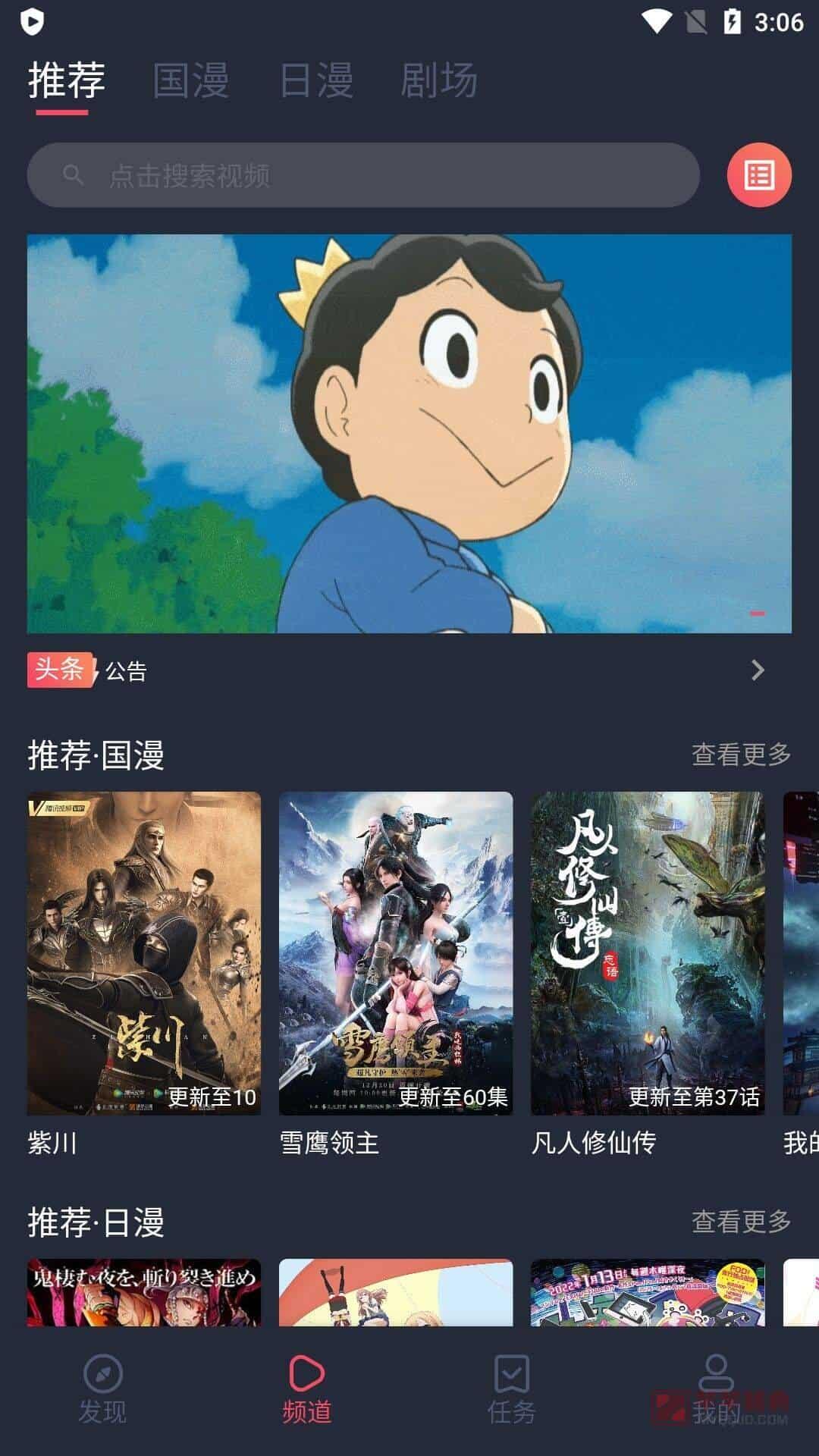Screen dimensions: 819x1456
Task: Open the 头条 公告 announcement row
Action: 396,670
